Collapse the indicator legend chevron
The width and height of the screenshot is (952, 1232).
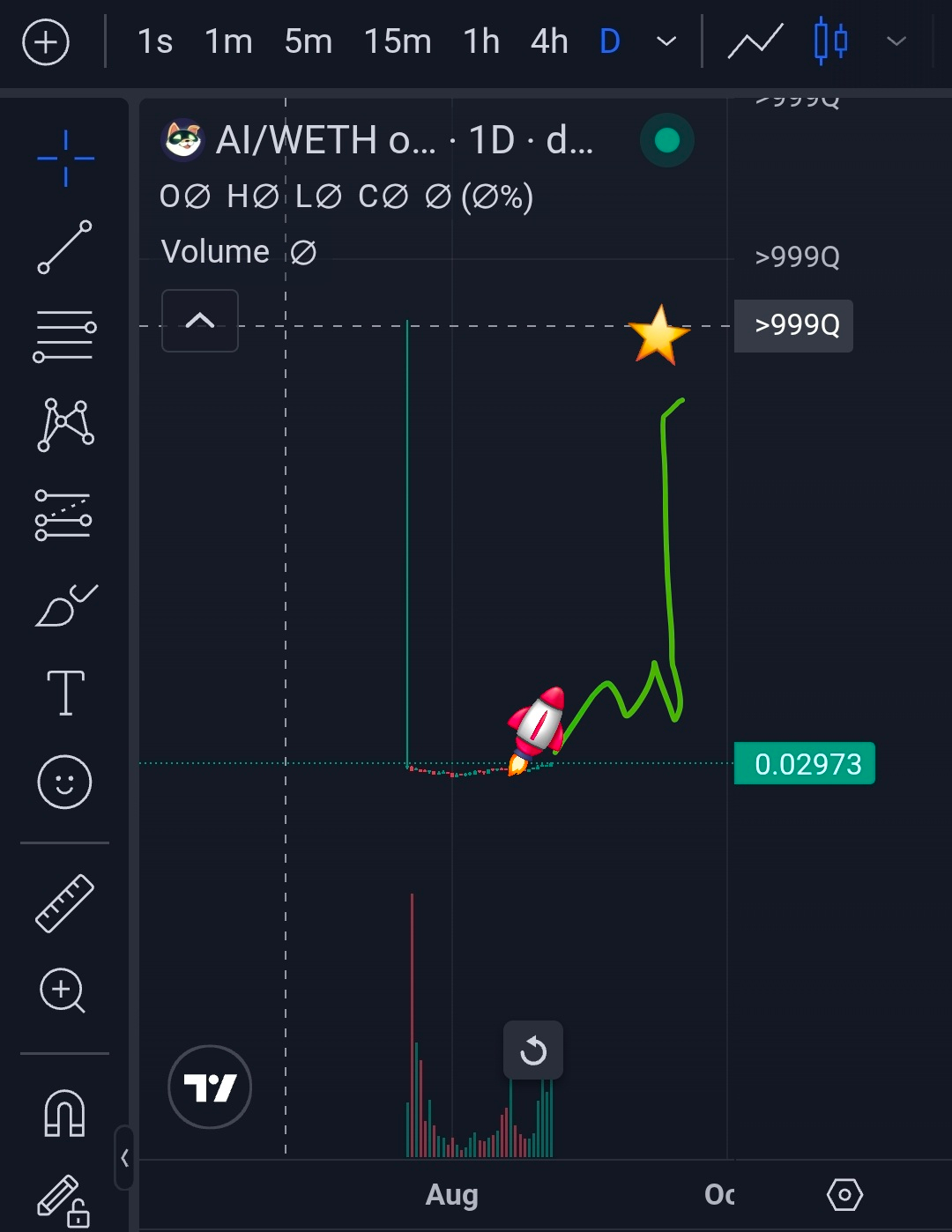(x=200, y=321)
